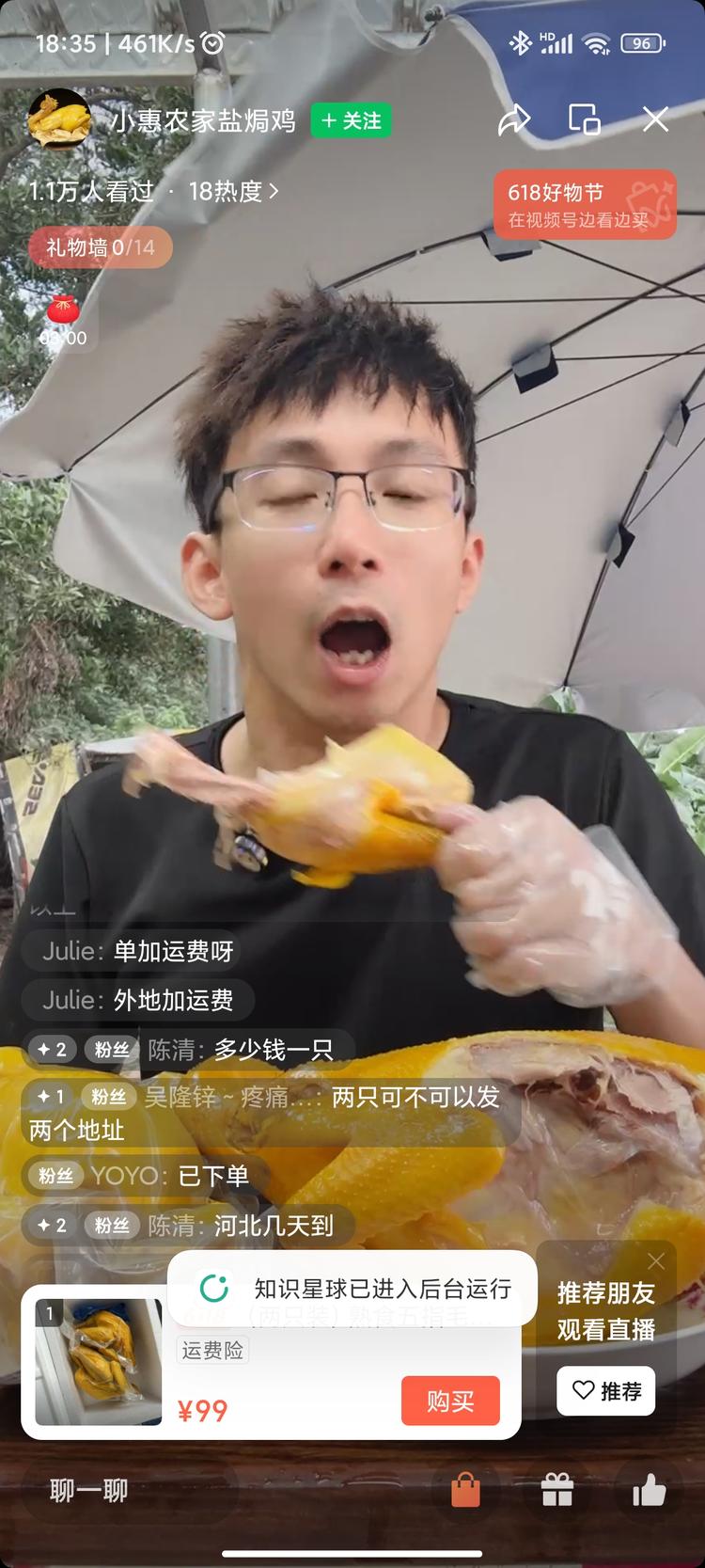Tap the streamer's avatar photo

[x=59, y=119]
